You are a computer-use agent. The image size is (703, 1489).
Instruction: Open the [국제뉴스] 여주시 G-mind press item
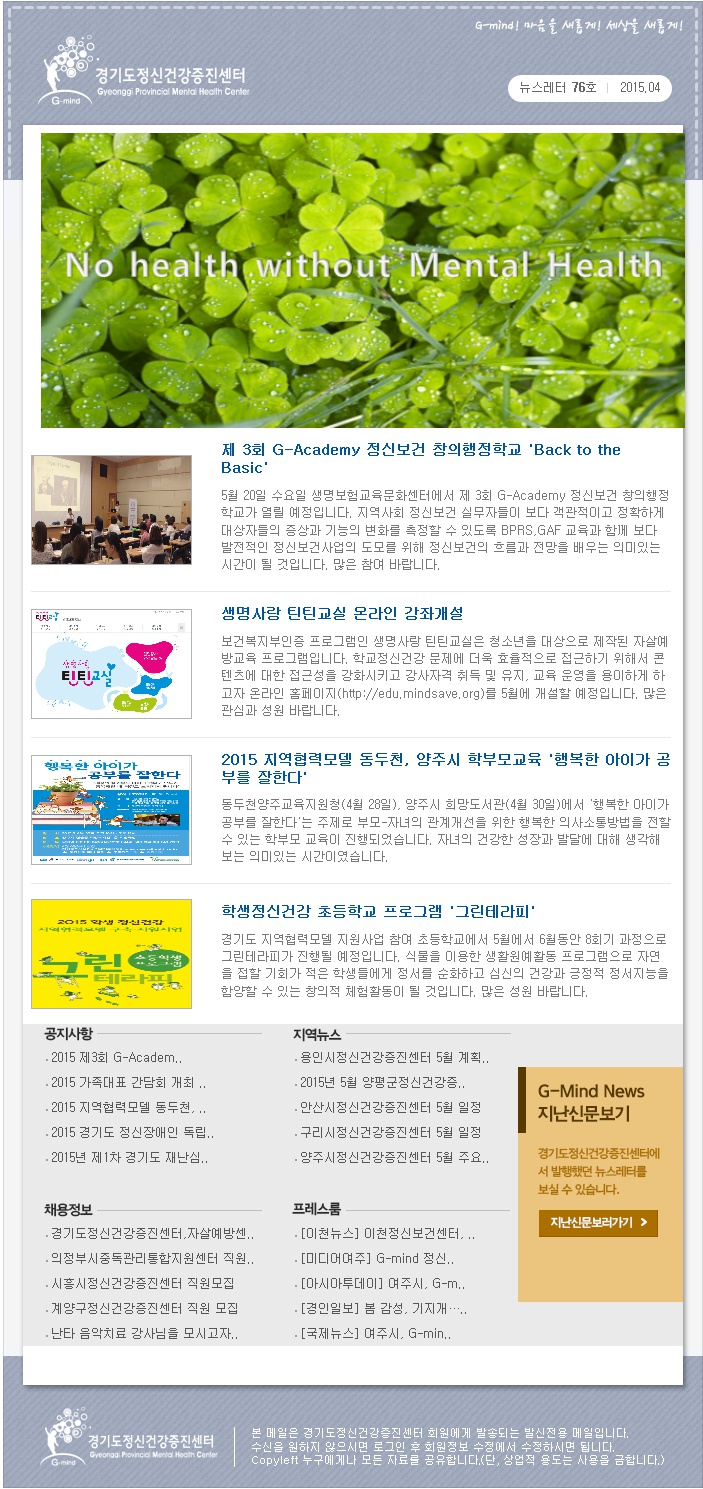[x=375, y=1333]
